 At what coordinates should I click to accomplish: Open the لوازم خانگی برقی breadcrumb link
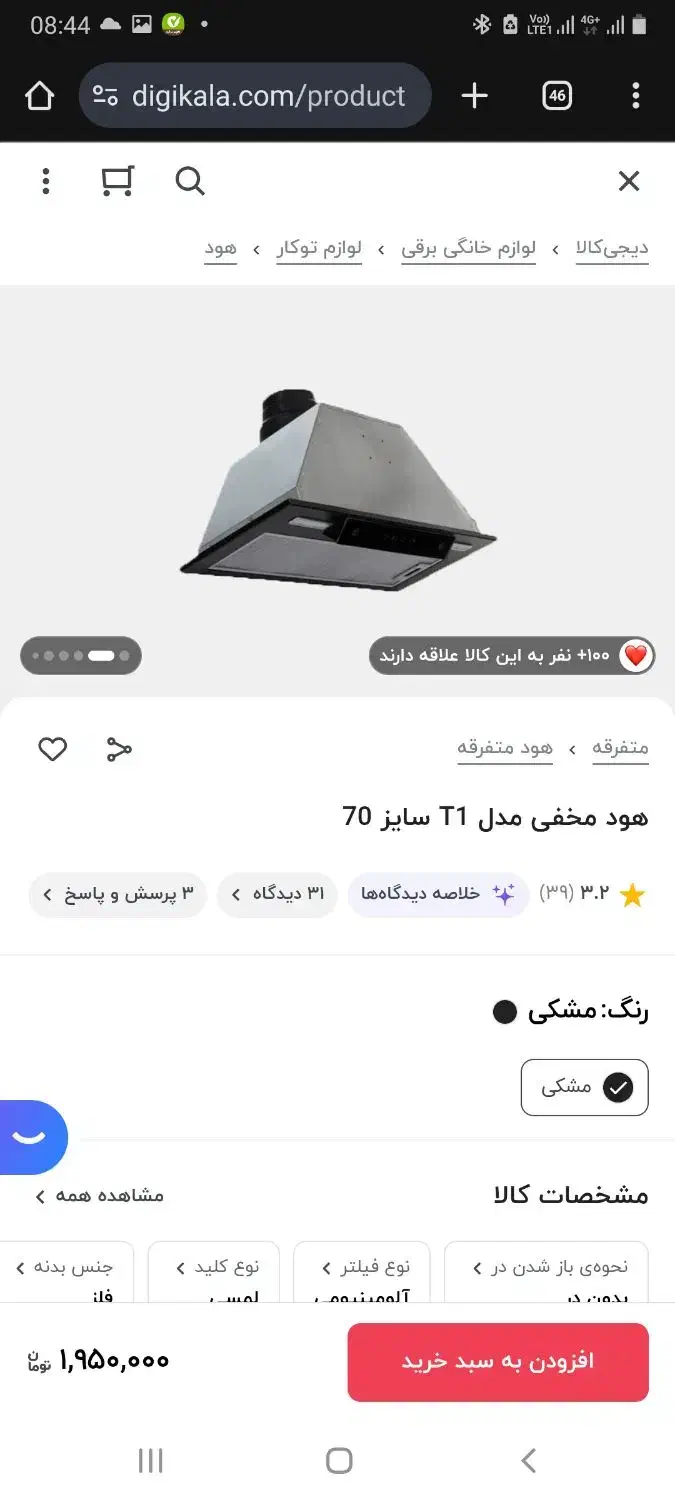coord(469,248)
